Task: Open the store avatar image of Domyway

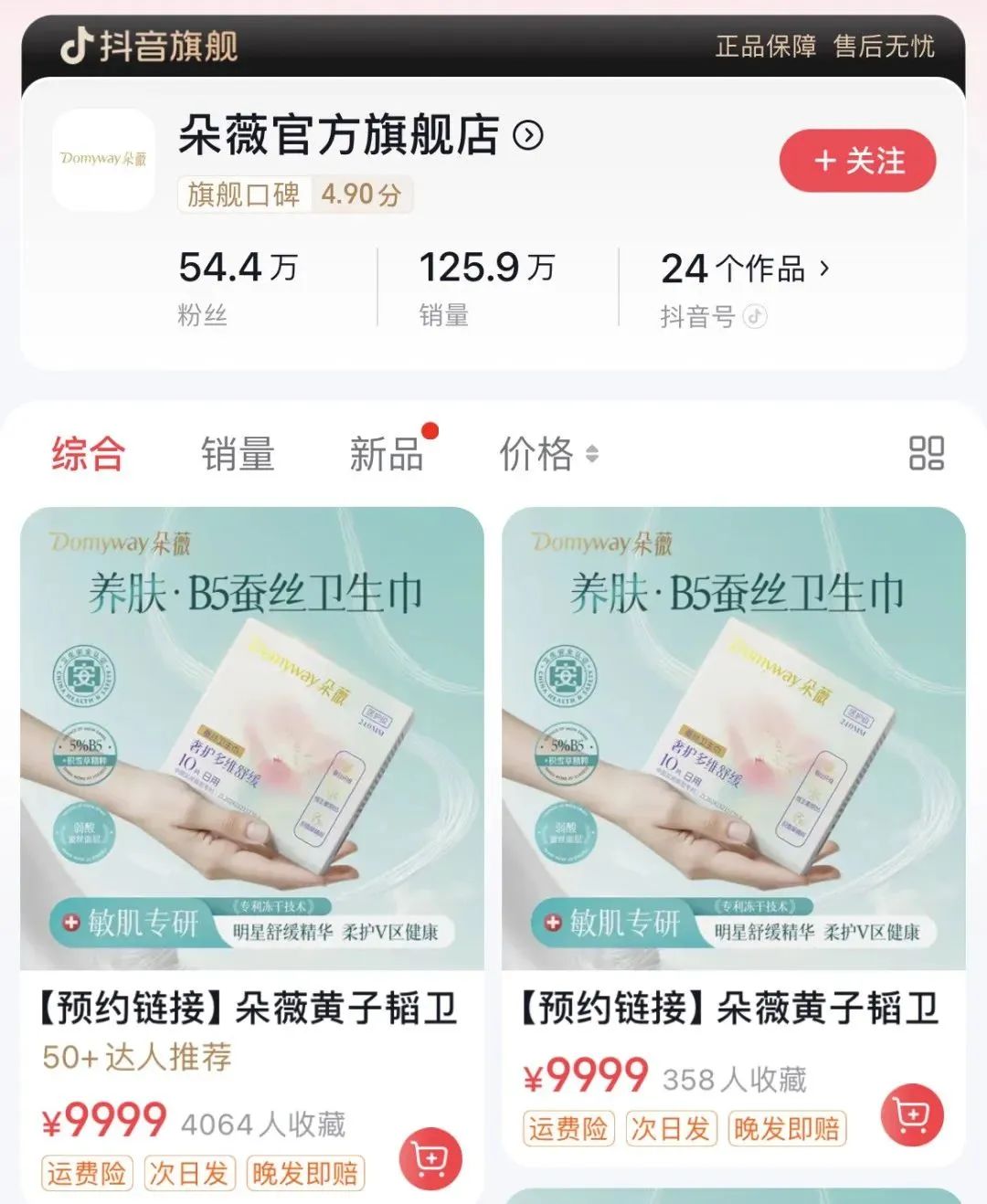Action: point(103,160)
